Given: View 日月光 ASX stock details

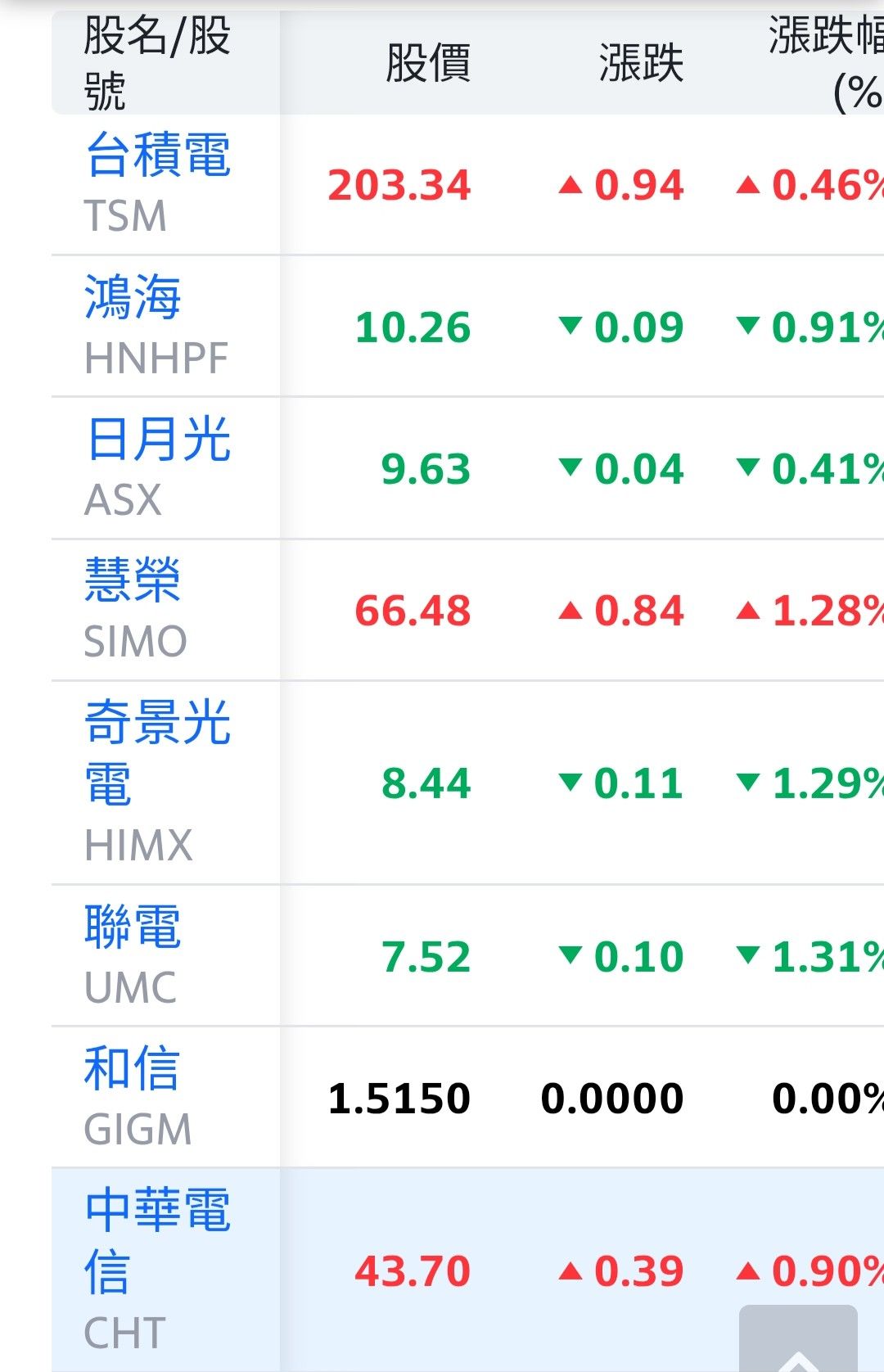Looking at the screenshot, I should coord(158,439).
